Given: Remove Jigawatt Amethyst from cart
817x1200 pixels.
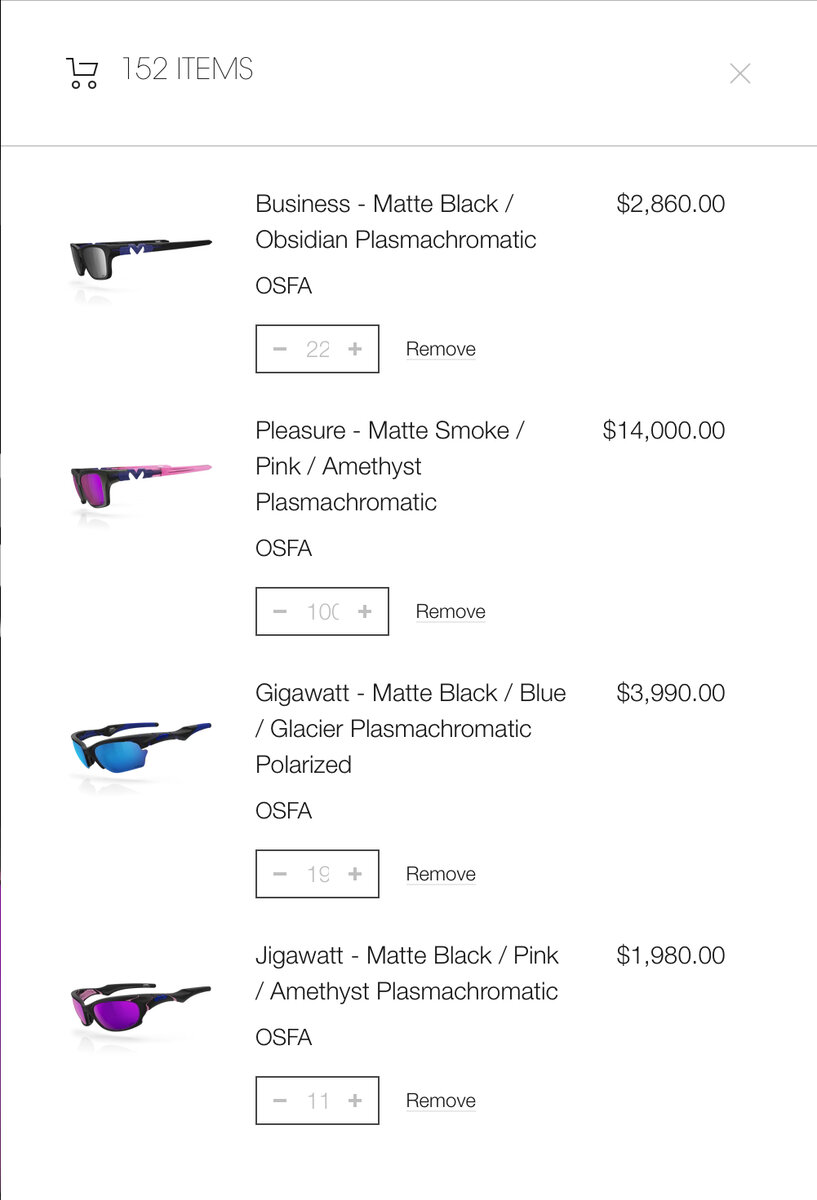Looking at the screenshot, I should click(440, 1101).
